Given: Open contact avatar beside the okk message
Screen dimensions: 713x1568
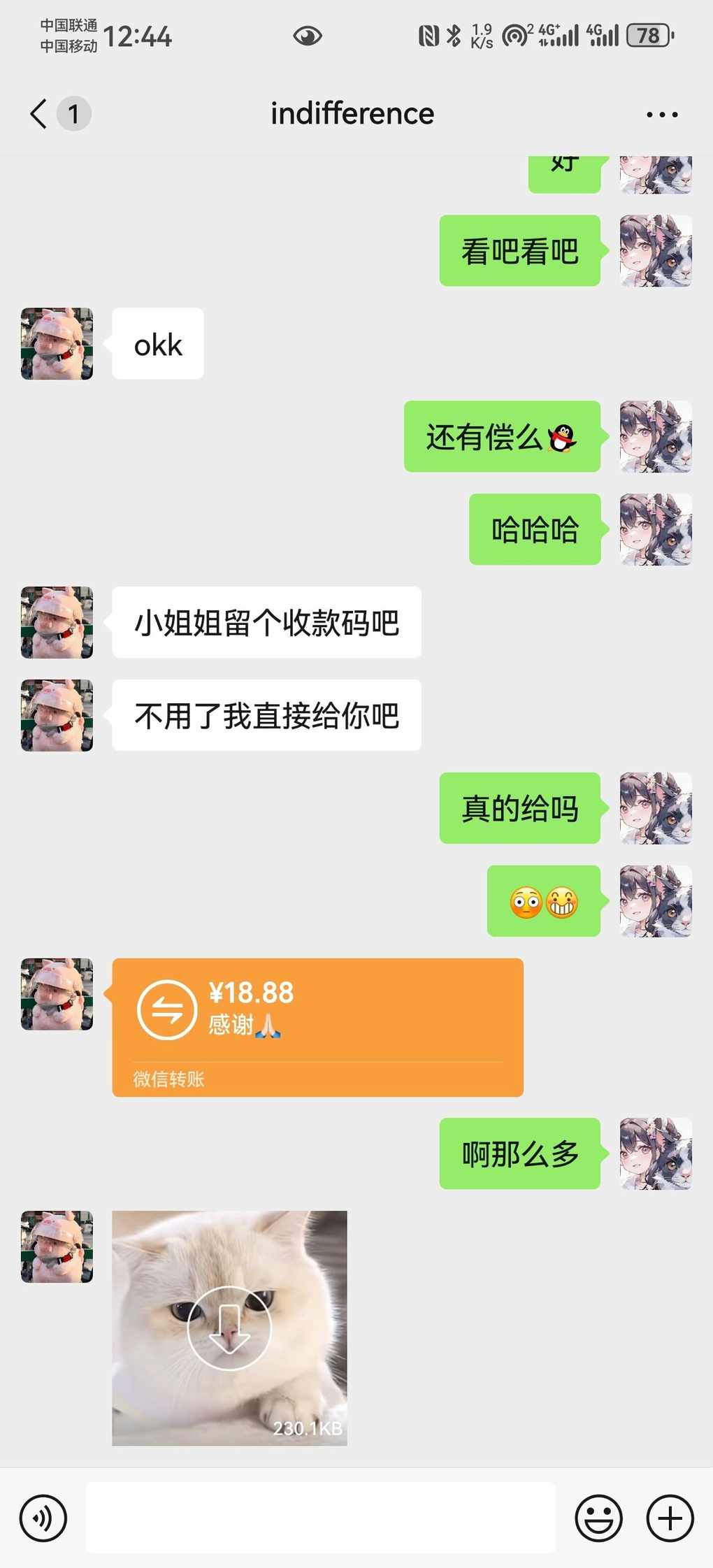Looking at the screenshot, I should 57,344.
